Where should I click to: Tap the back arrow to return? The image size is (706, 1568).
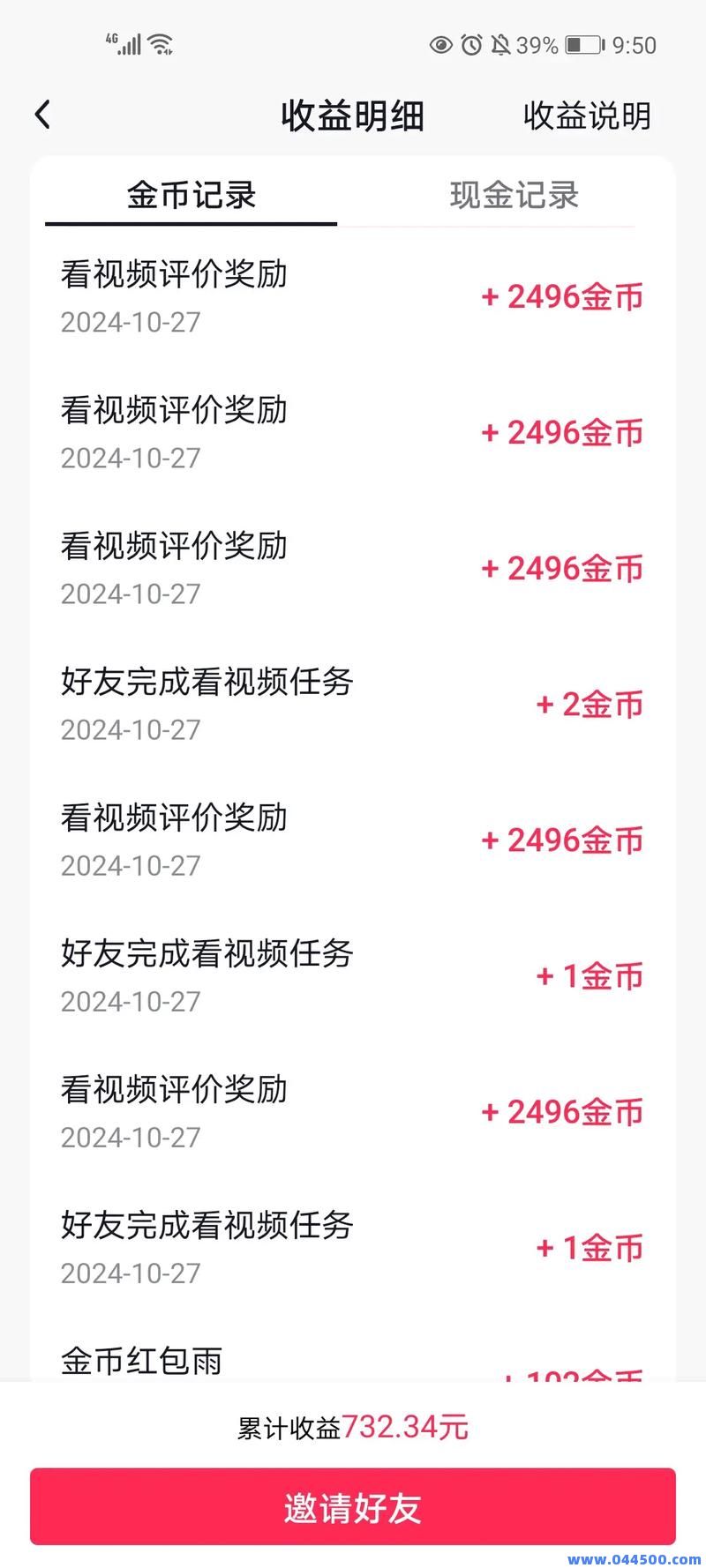click(42, 115)
